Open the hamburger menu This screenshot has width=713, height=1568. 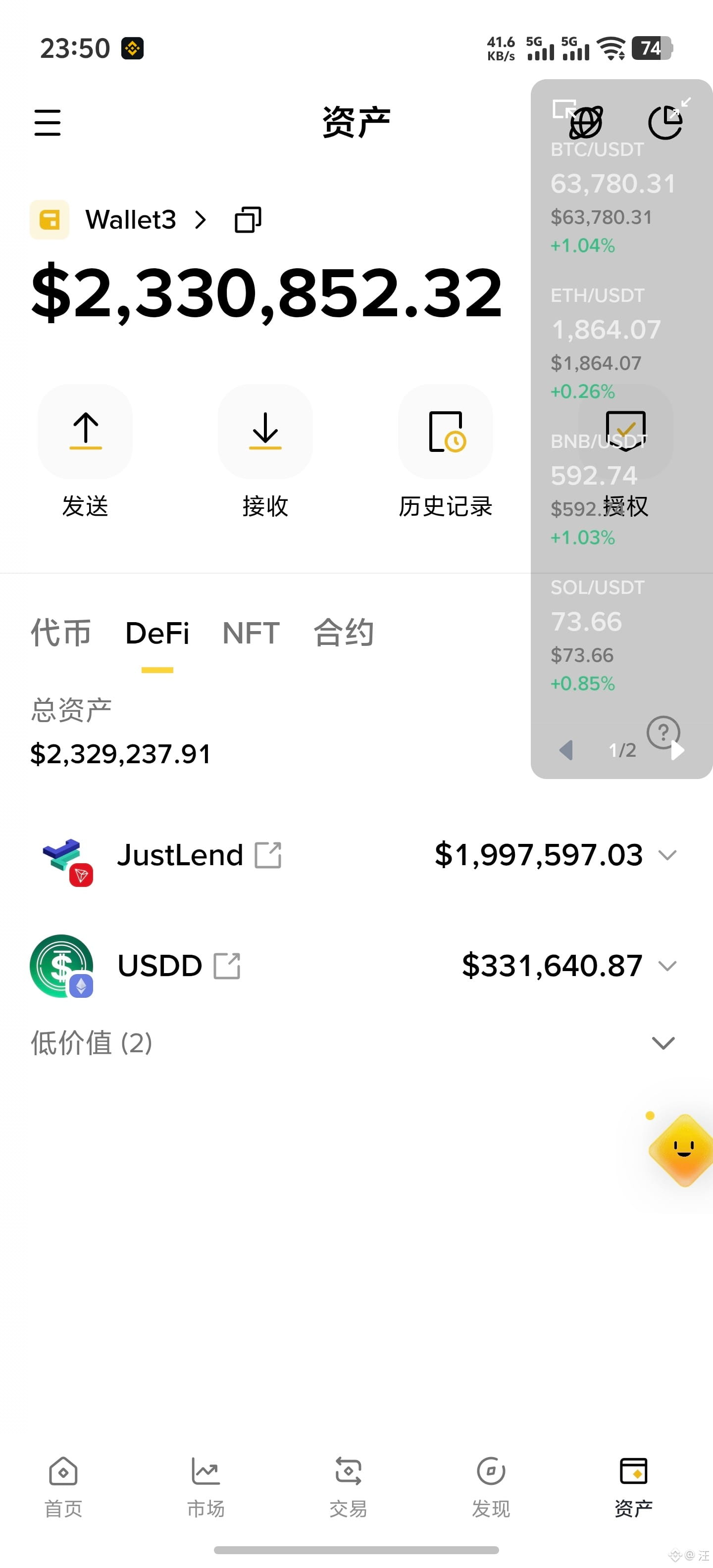(48, 122)
